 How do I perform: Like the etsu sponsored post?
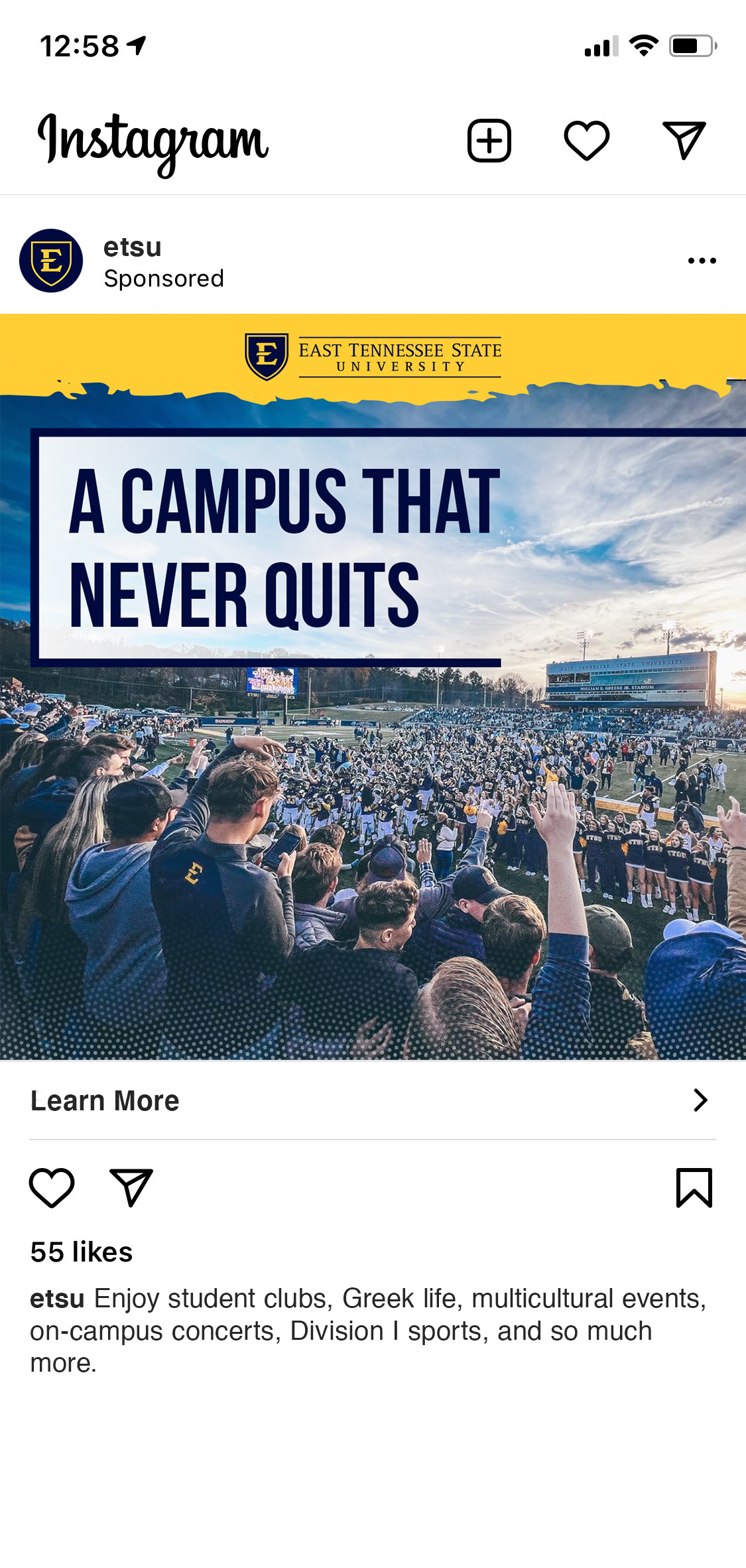(x=52, y=1187)
